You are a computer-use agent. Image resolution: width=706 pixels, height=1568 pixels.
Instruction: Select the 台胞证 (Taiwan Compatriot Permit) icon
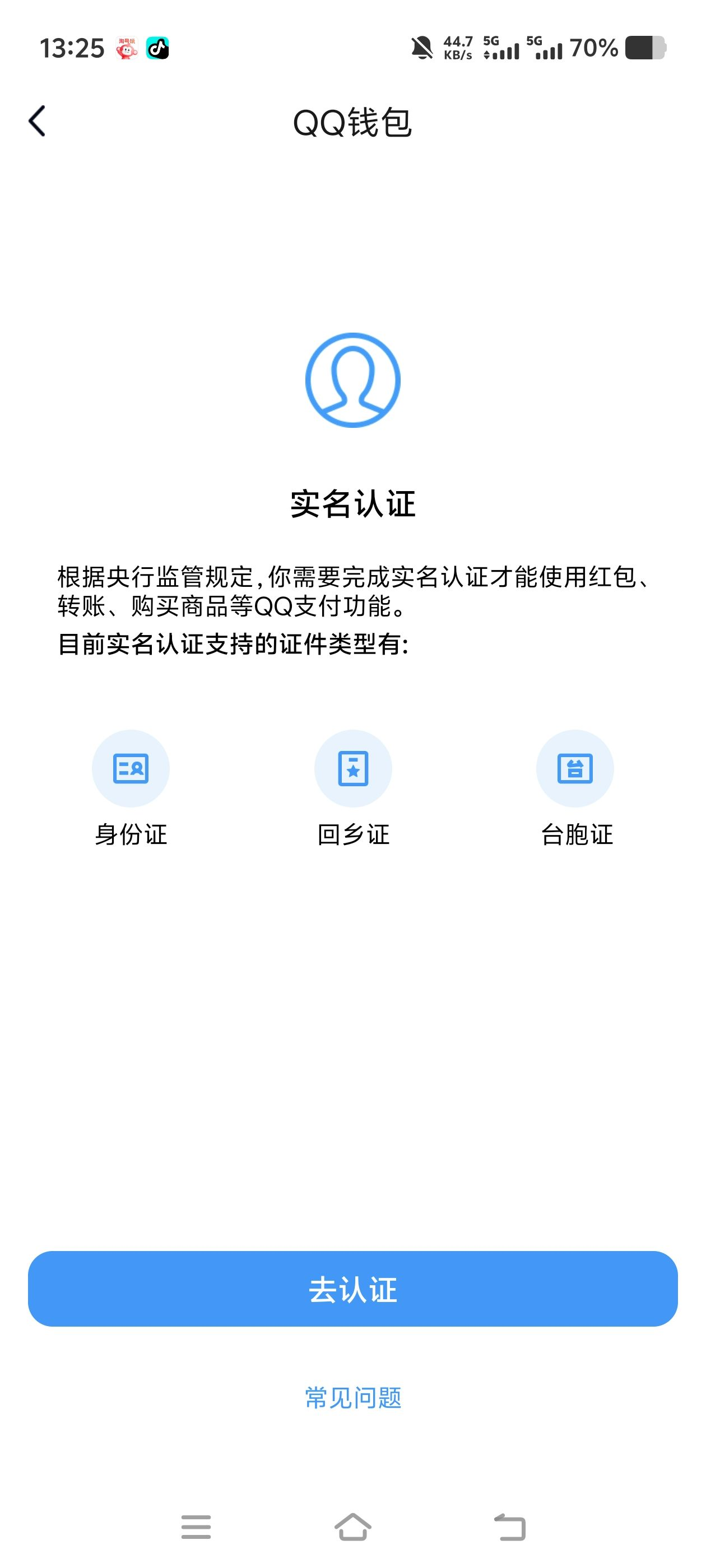pyautogui.click(x=575, y=769)
